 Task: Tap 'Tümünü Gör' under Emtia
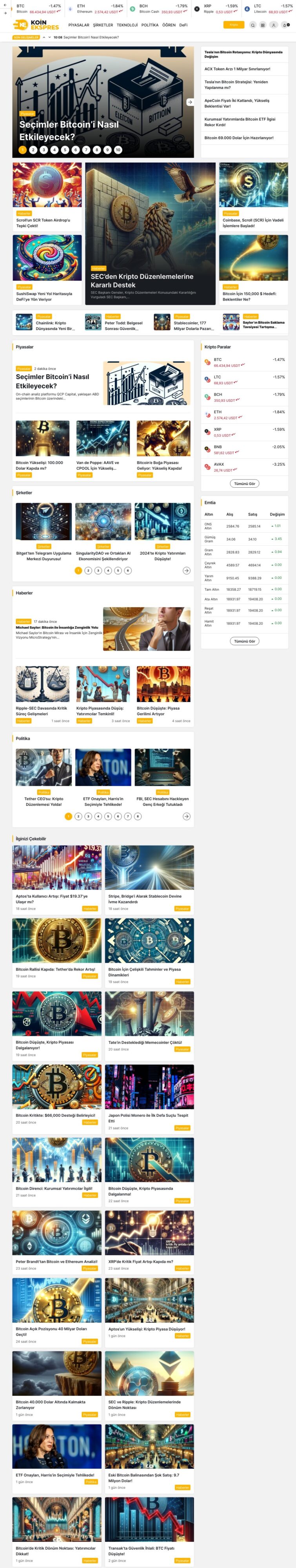tap(244, 641)
